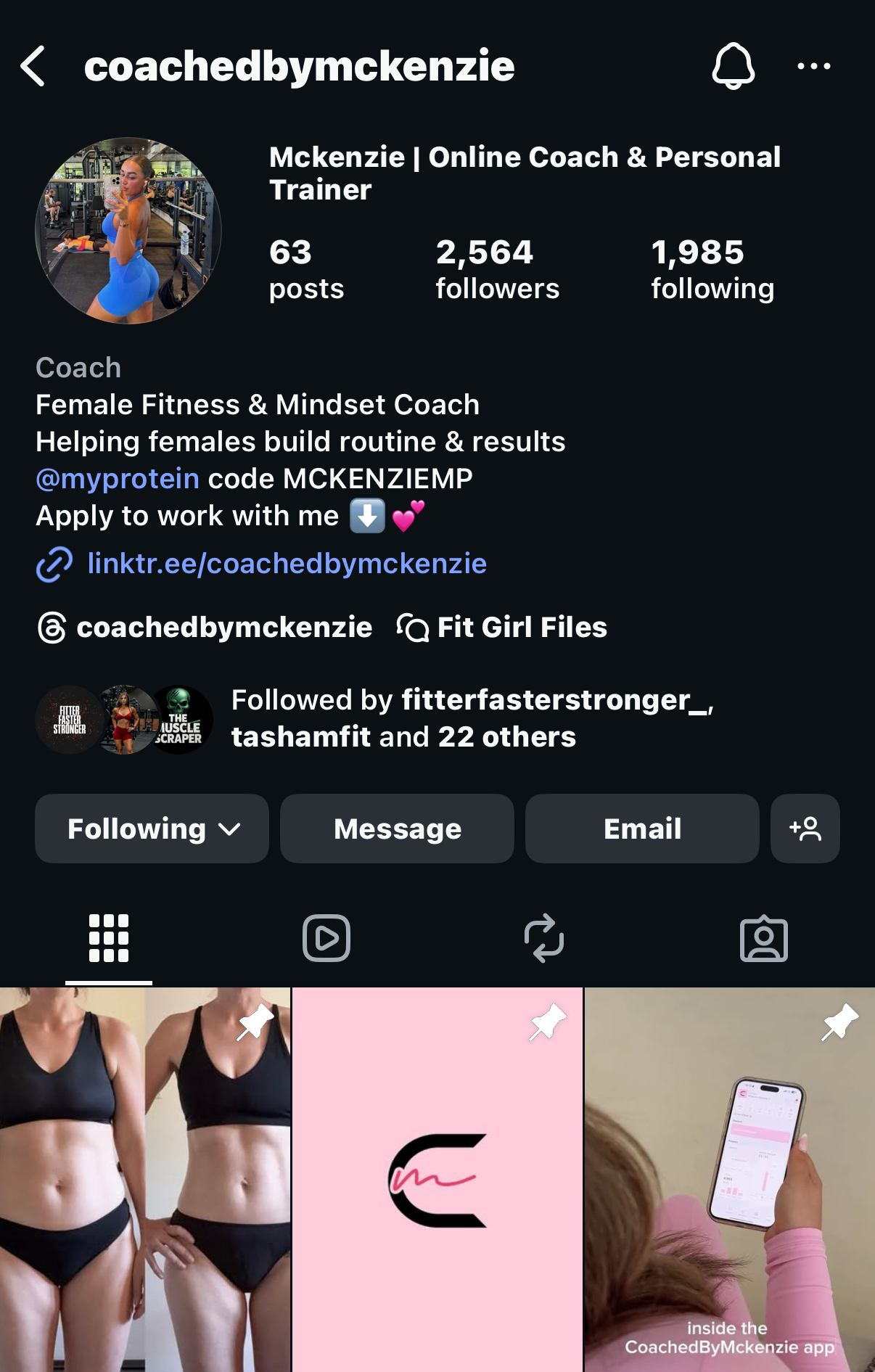Open the 2,564 followers list
The image size is (875, 1372).
[x=497, y=268]
